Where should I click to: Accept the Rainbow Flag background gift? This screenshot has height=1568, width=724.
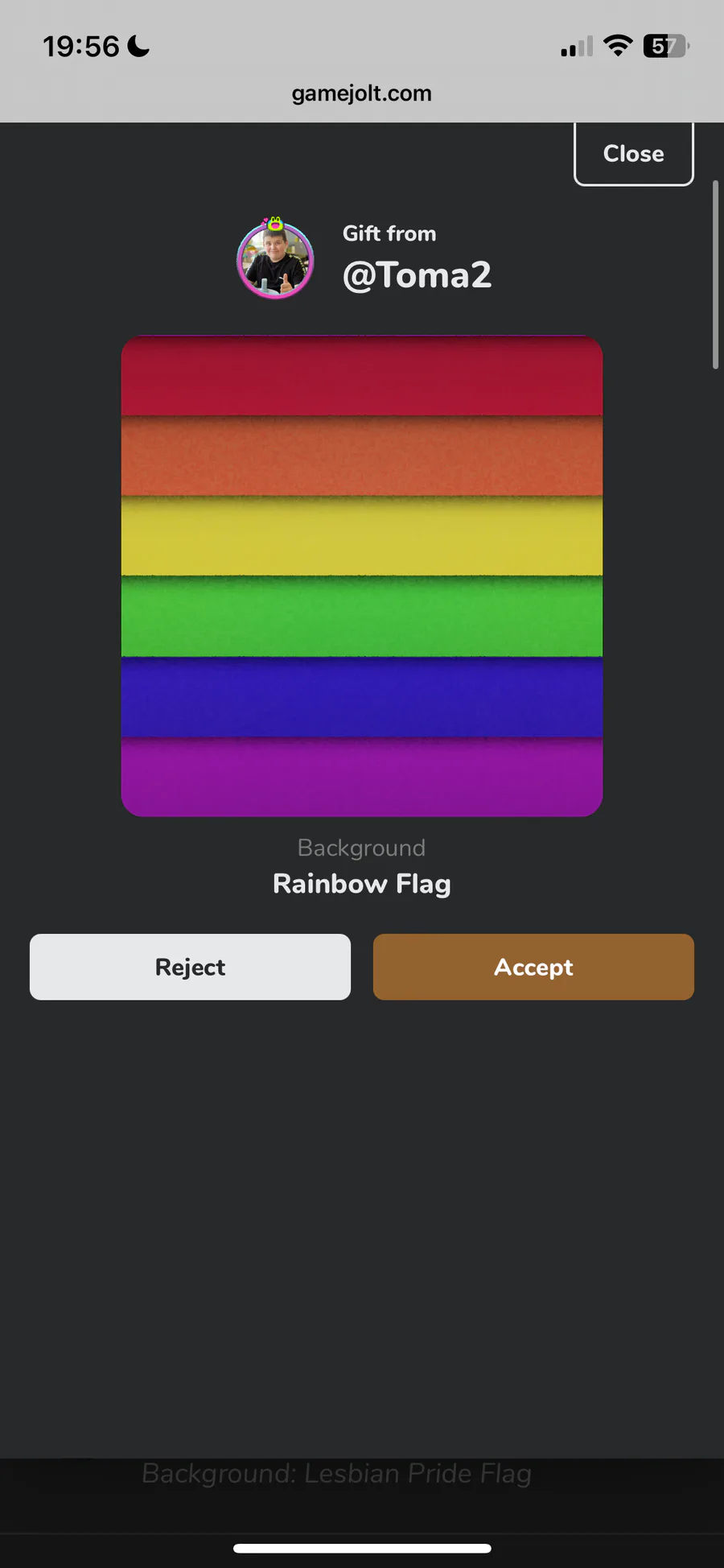click(533, 967)
